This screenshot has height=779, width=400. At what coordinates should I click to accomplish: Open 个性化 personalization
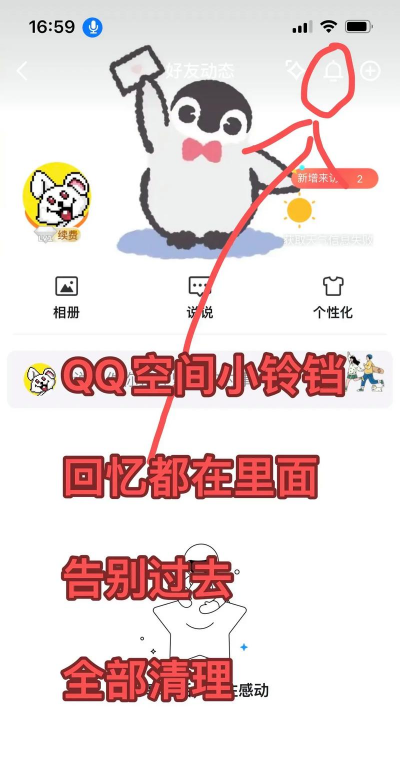(x=333, y=297)
